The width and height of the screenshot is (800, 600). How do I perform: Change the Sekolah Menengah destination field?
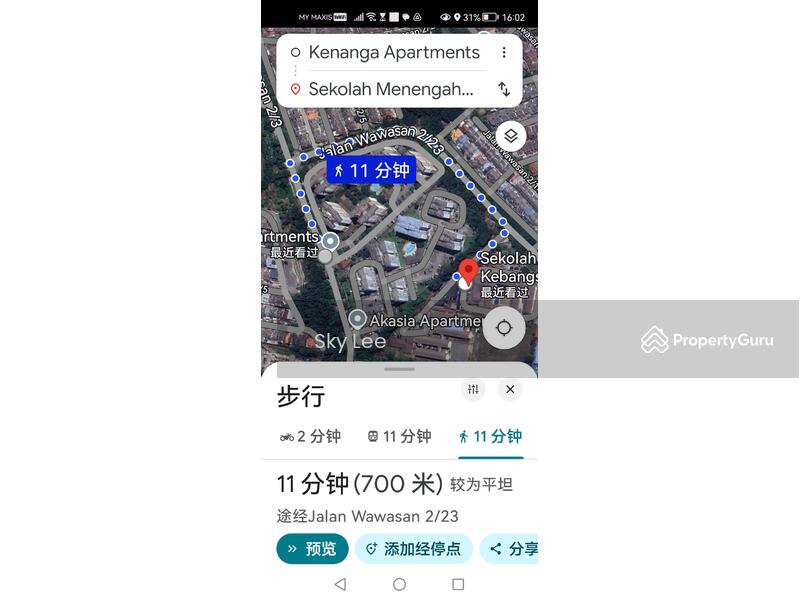pyautogui.click(x=390, y=89)
